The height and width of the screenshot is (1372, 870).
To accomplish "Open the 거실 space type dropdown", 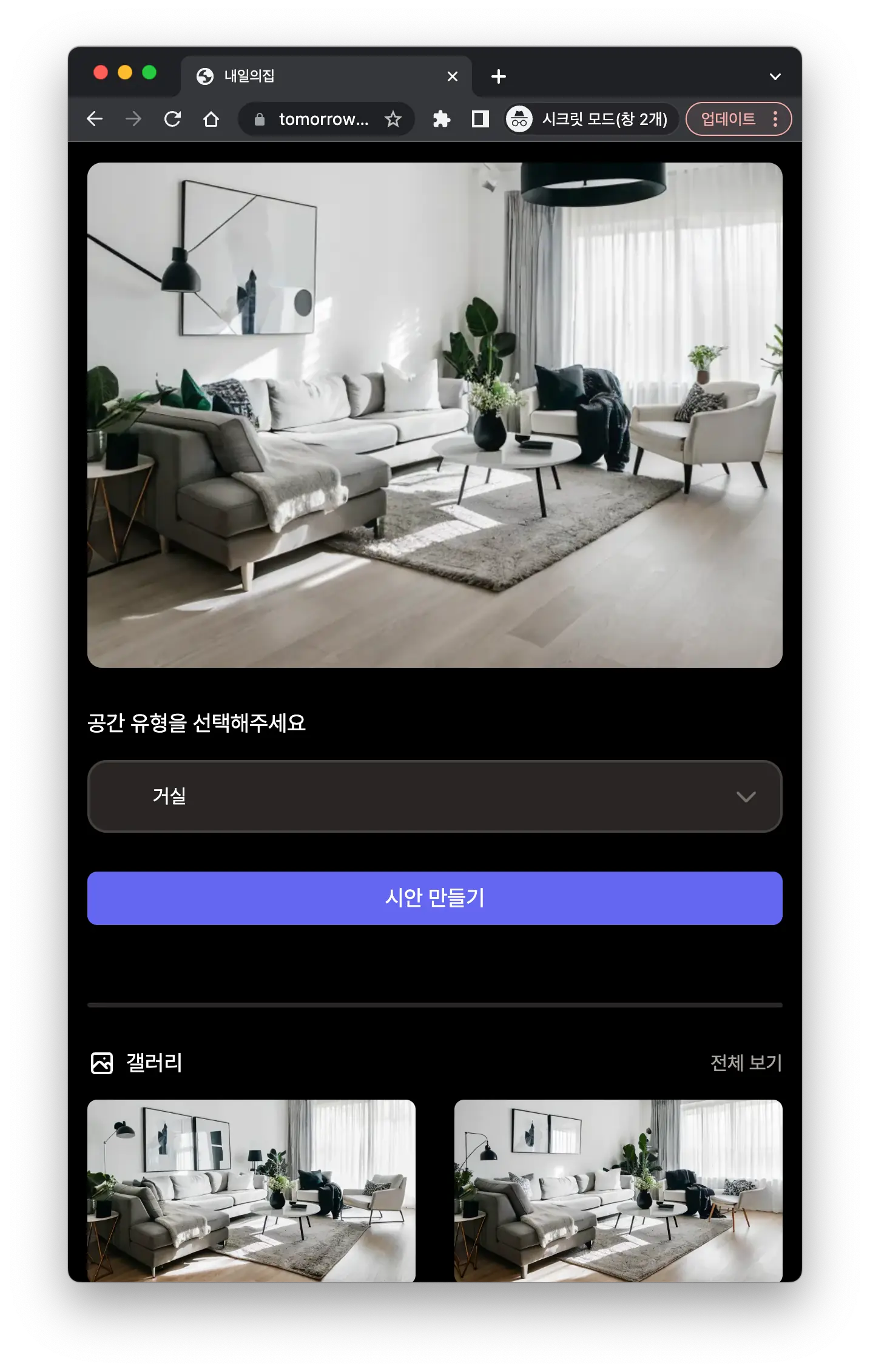I will pyautogui.click(x=434, y=796).
